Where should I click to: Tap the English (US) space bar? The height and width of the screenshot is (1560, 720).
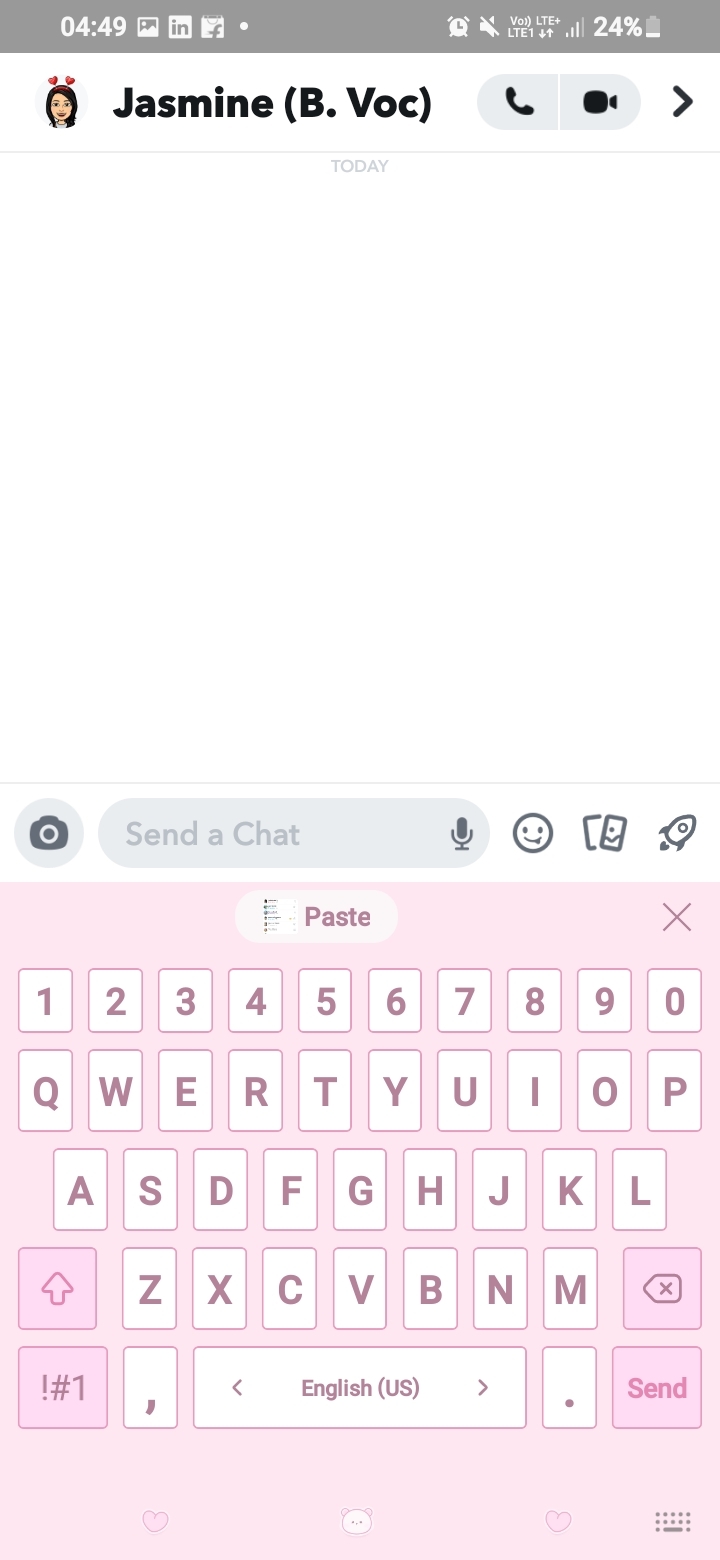tap(360, 1388)
